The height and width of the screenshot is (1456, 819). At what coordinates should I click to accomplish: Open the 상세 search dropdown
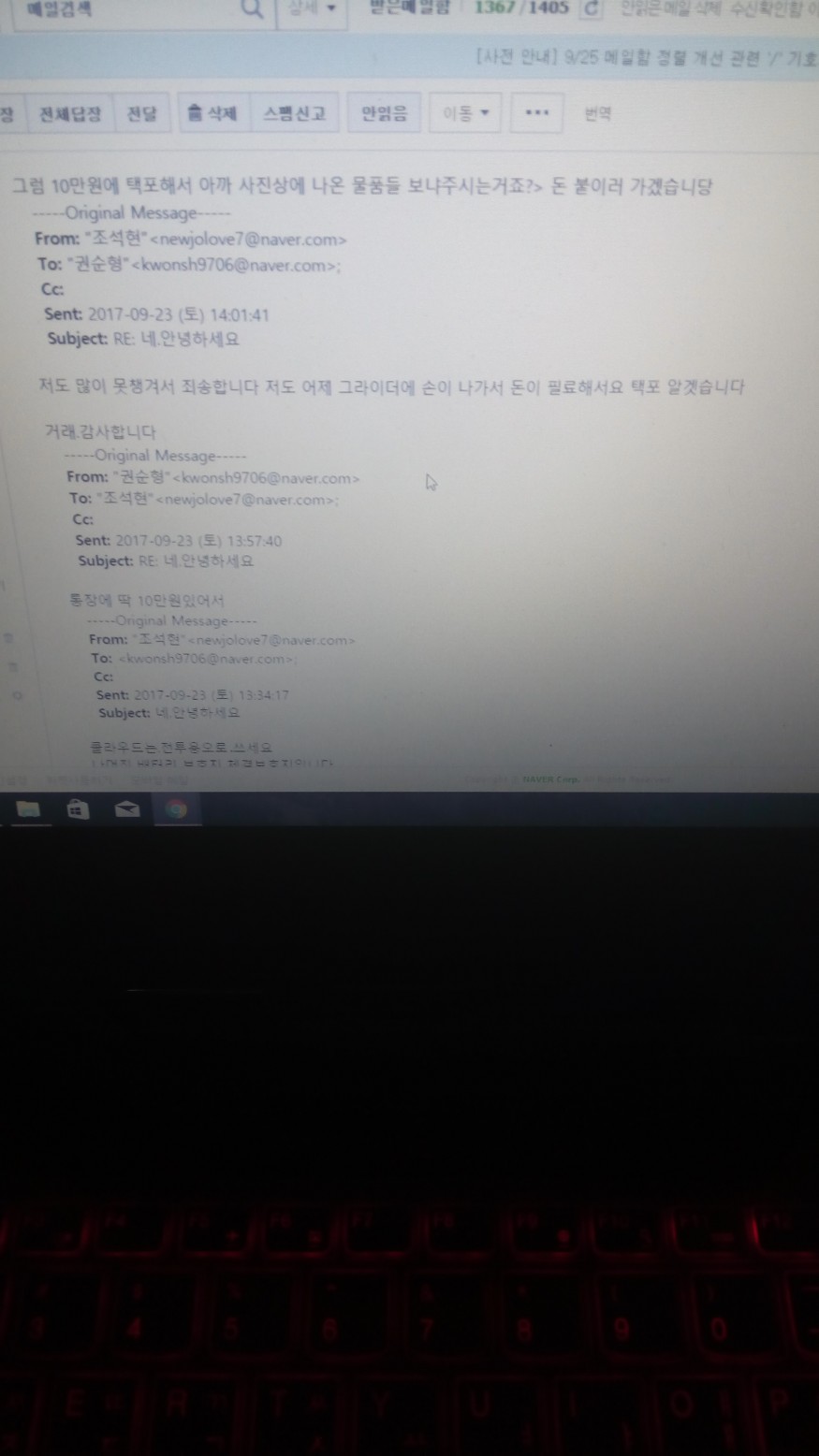coord(312,9)
